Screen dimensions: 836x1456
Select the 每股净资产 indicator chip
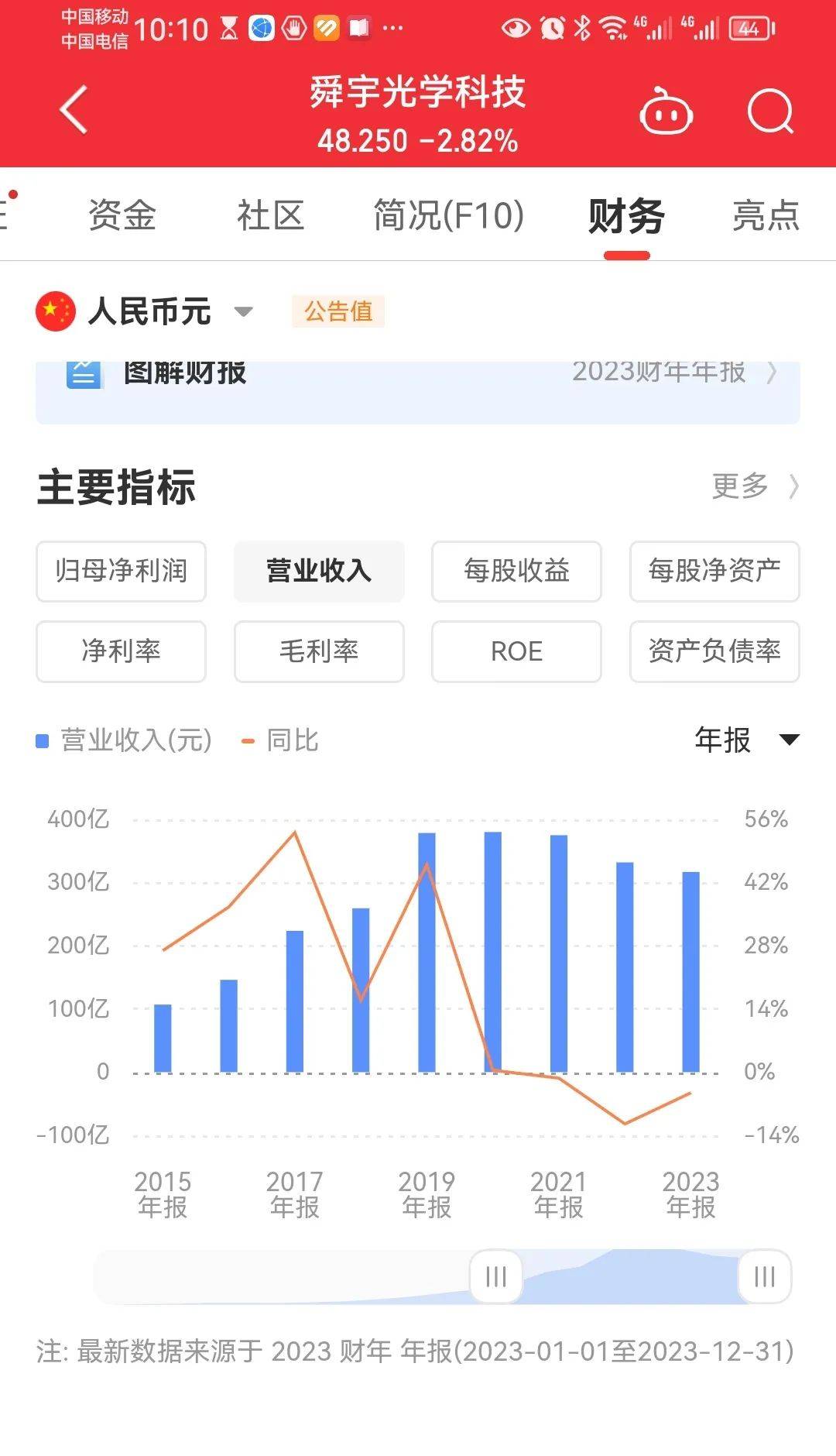click(x=714, y=572)
